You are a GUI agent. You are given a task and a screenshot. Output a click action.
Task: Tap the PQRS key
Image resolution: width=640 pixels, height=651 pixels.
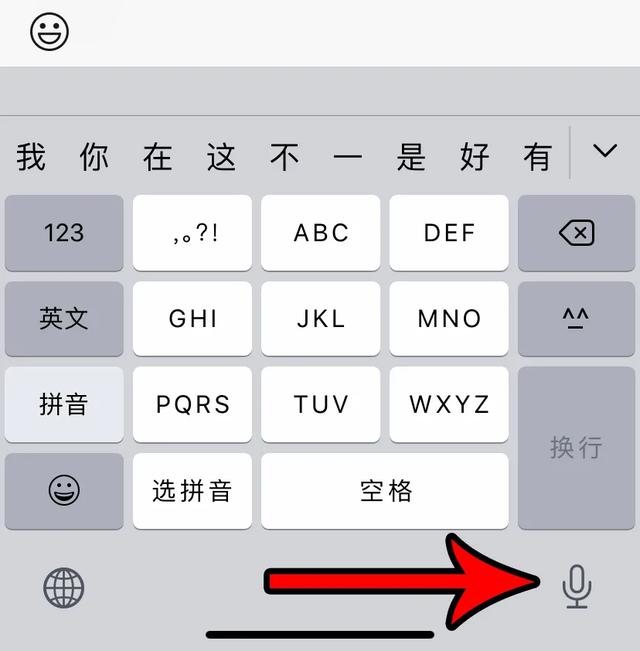point(192,405)
